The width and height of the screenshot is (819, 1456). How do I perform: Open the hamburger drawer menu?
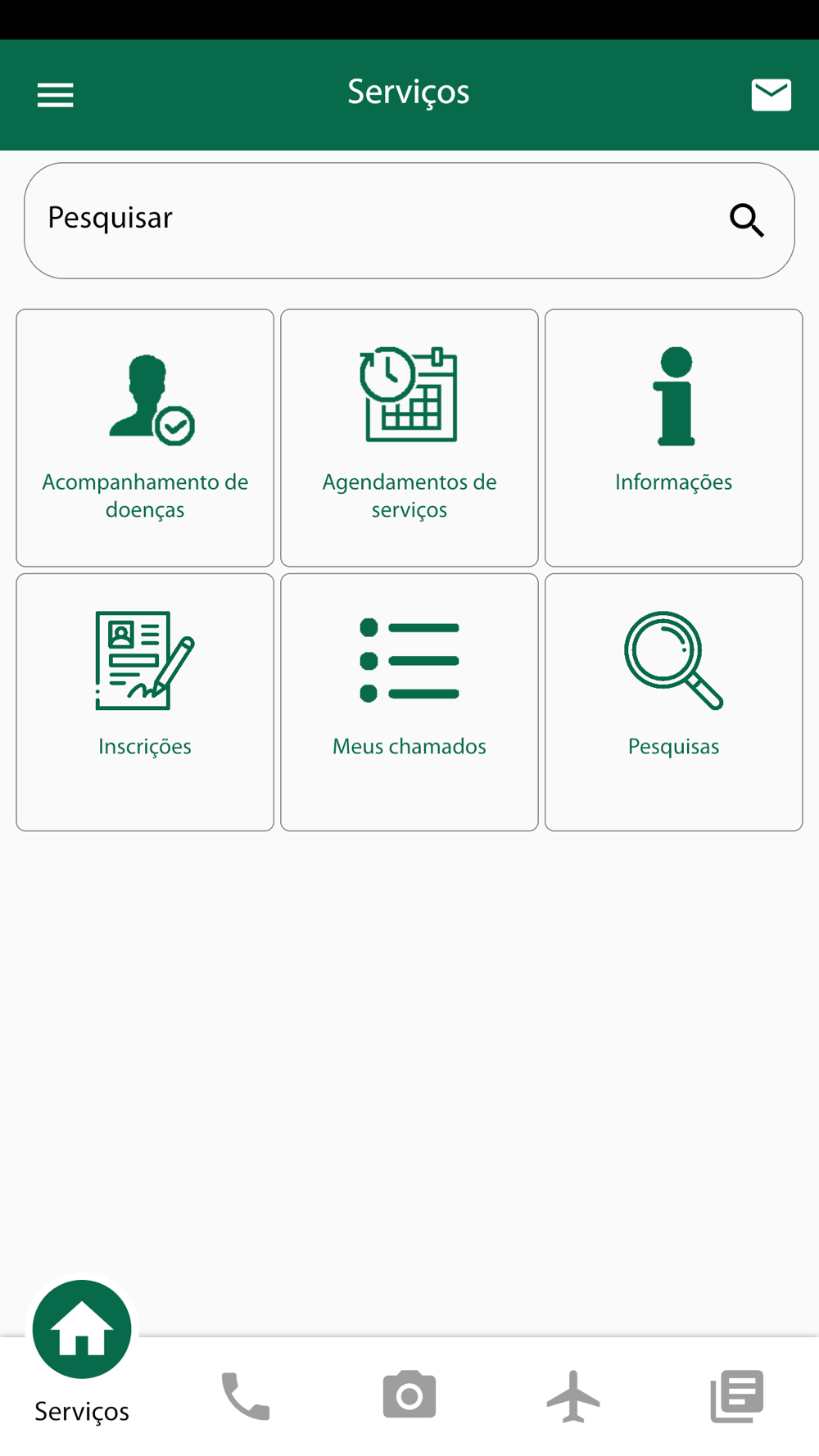pos(56,95)
